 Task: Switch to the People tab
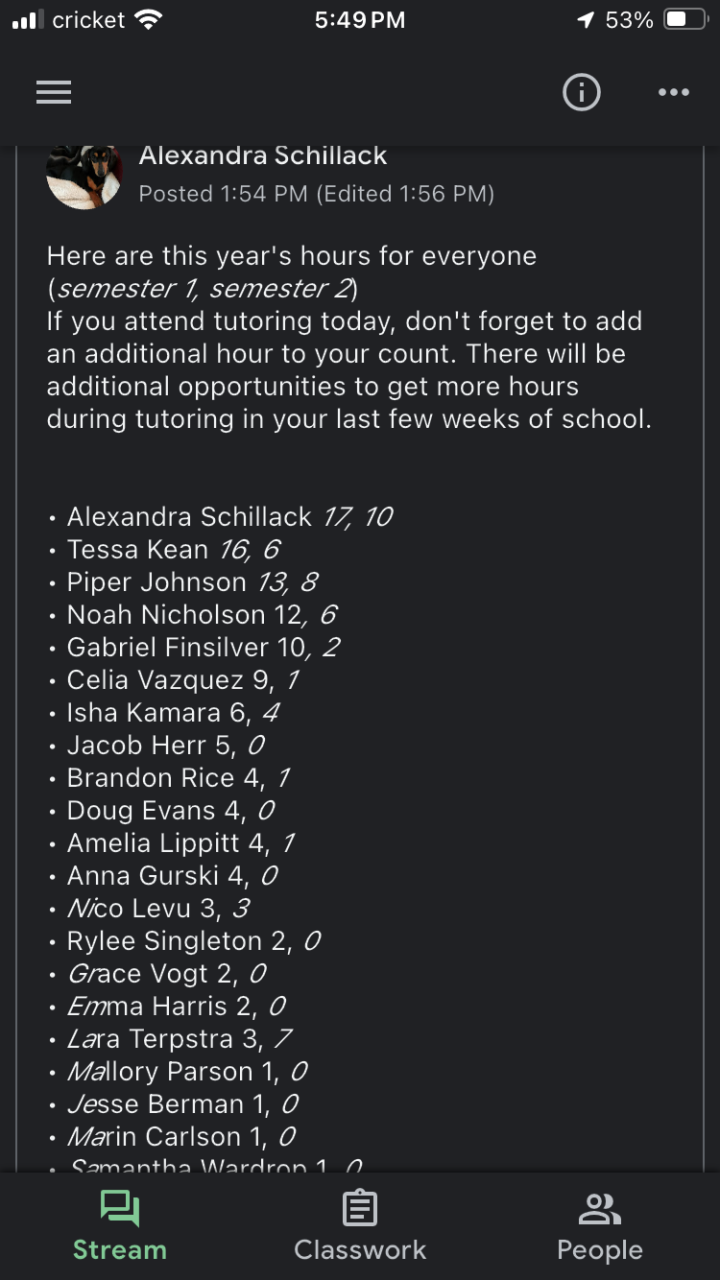(600, 1226)
